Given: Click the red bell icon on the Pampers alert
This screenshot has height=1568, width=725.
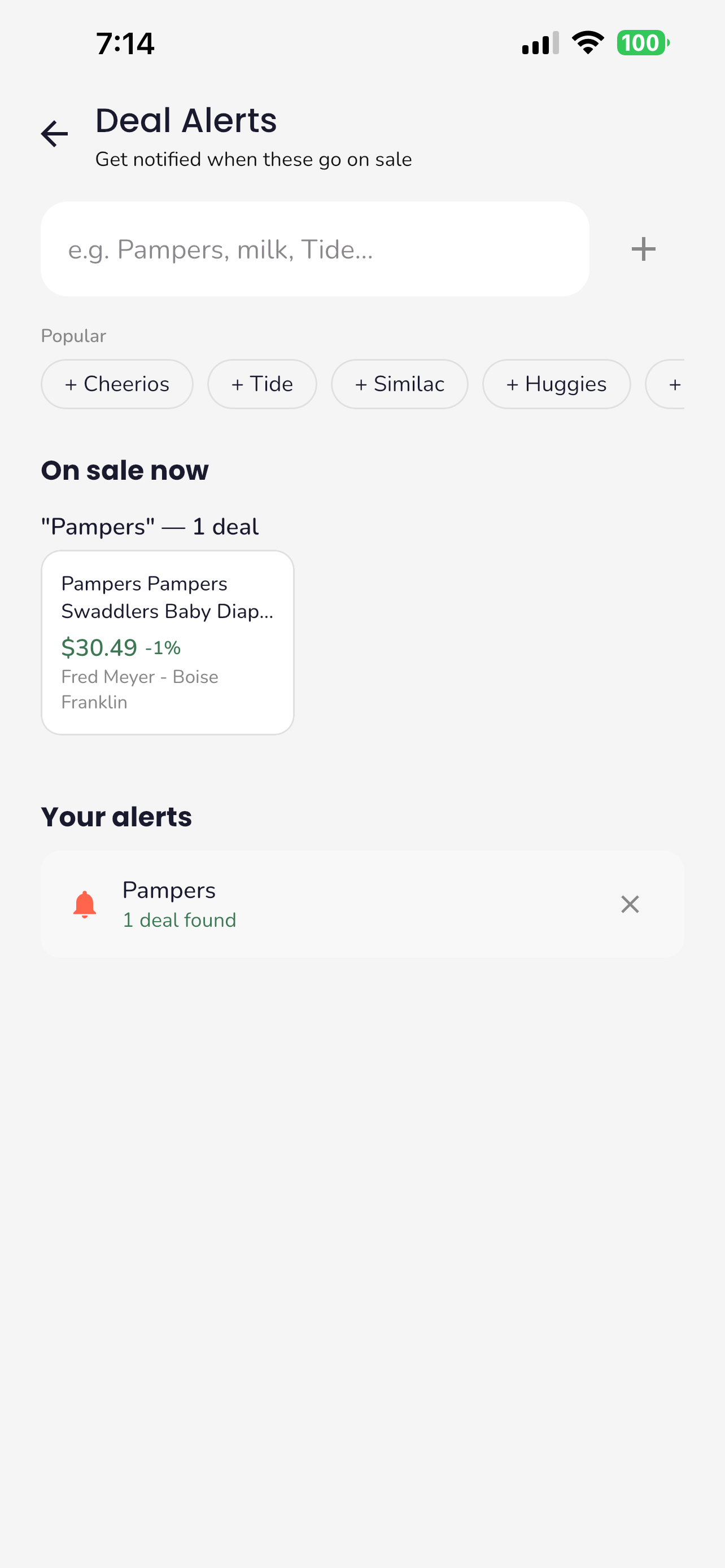Looking at the screenshot, I should click(x=85, y=905).
